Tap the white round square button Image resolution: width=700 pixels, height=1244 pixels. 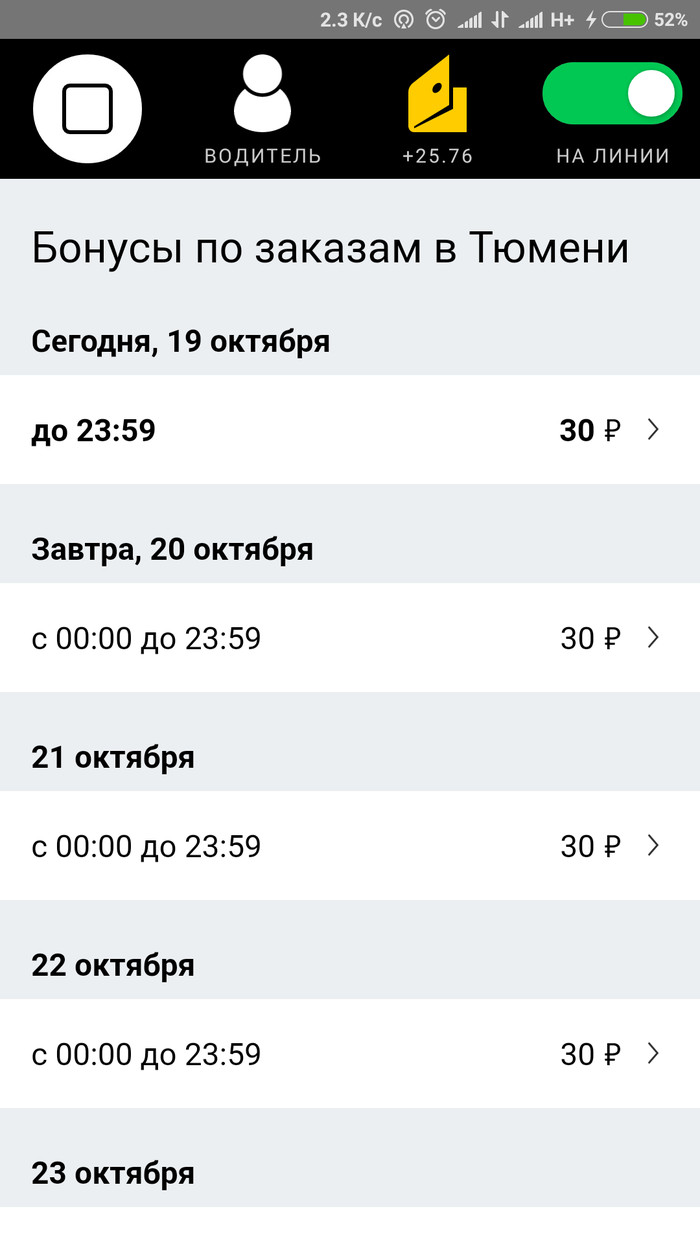87,109
